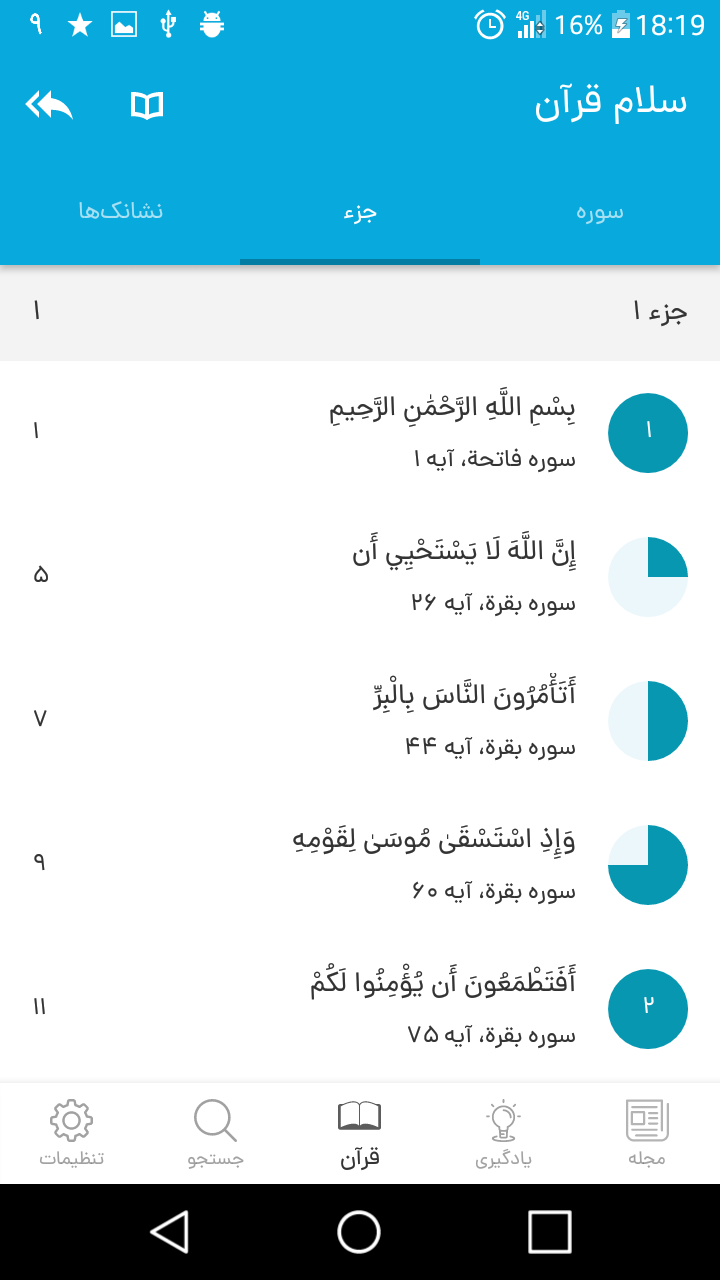Switch to the سوره tab
Screen dimensions: 720x1280
coord(600,211)
